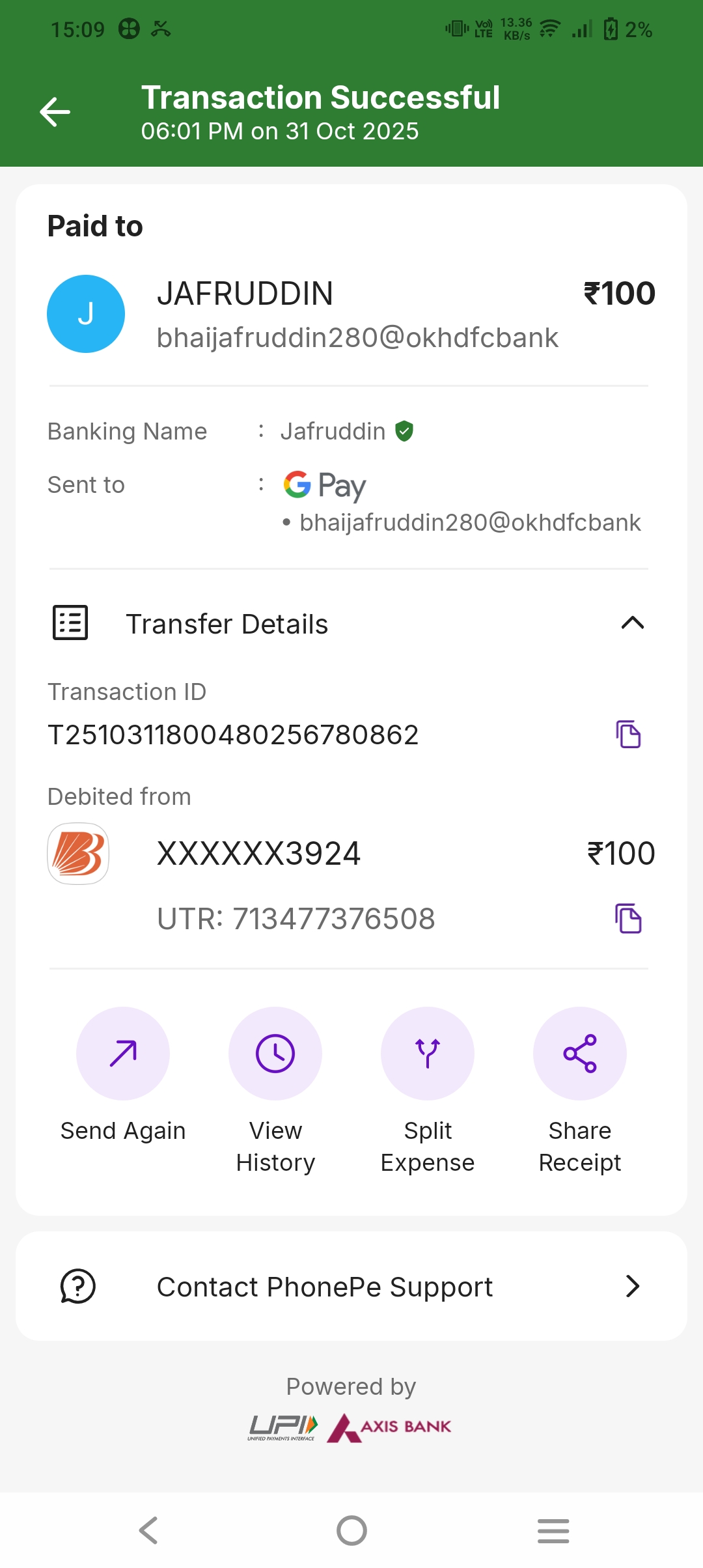Image resolution: width=703 pixels, height=1568 pixels.
Task: Collapse the Transfer Details section
Action: coord(632,623)
